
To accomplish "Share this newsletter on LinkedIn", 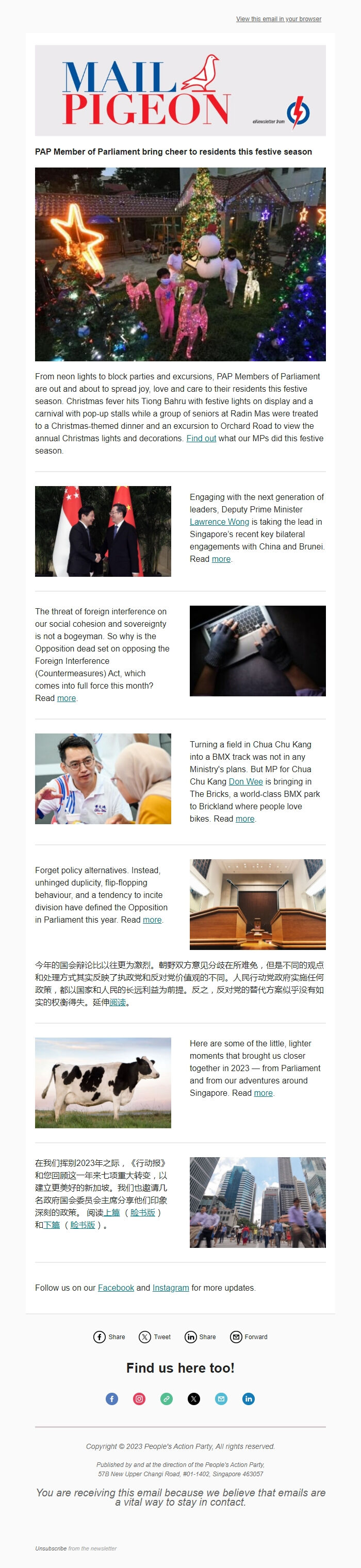I will (x=200, y=1337).
